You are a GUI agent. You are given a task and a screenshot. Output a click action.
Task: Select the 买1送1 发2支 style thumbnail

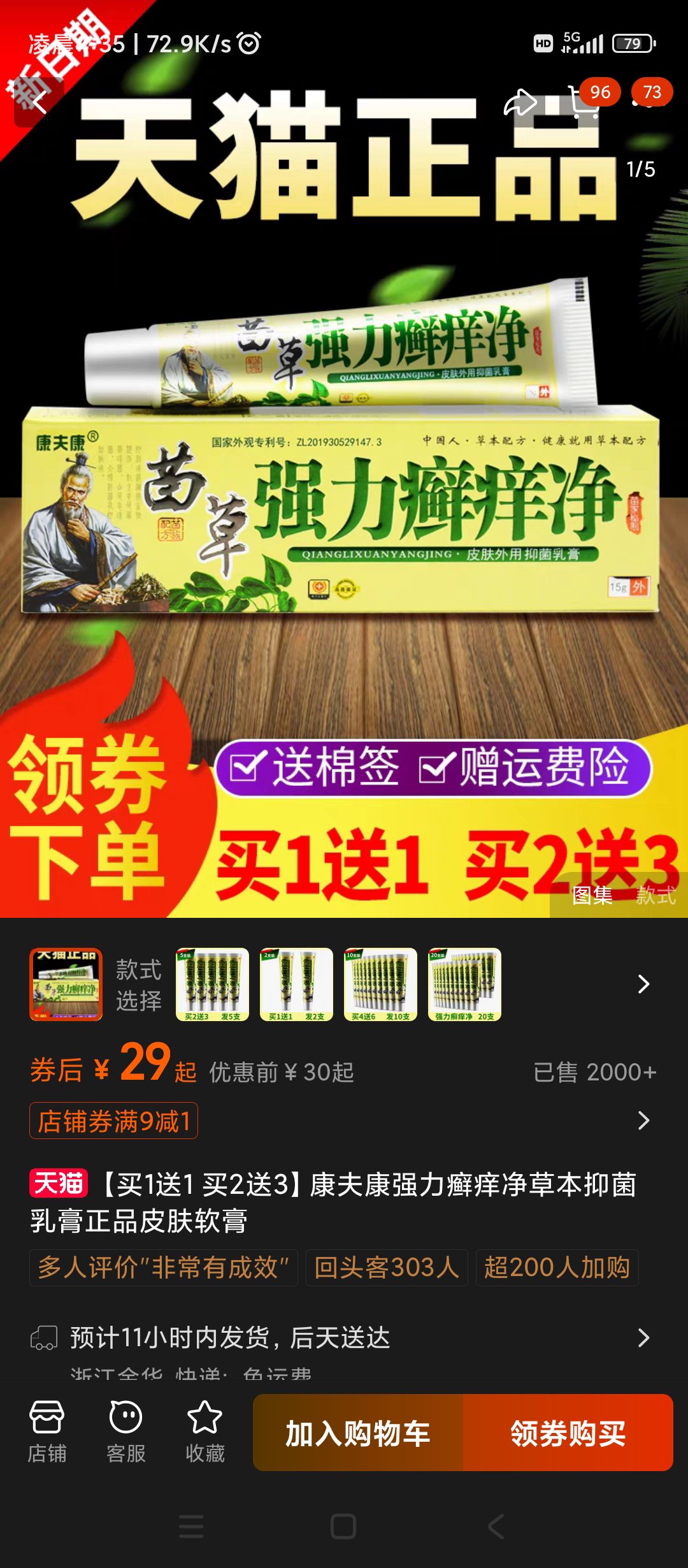(x=296, y=984)
